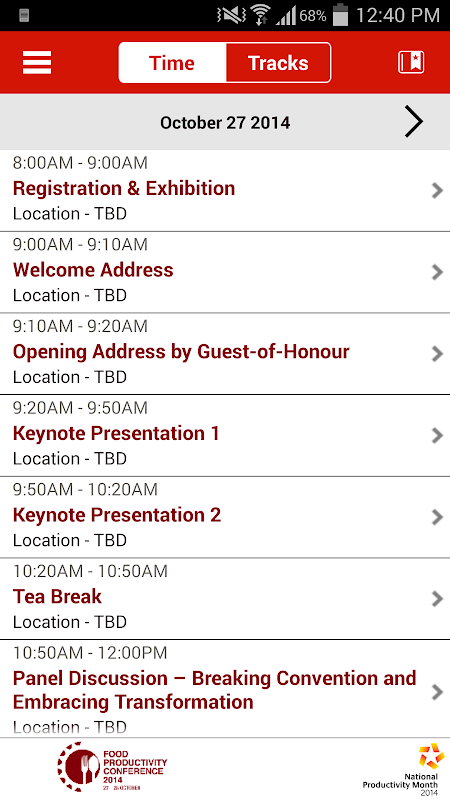Go to the next day after October 27
The width and height of the screenshot is (450, 800).
pos(414,122)
